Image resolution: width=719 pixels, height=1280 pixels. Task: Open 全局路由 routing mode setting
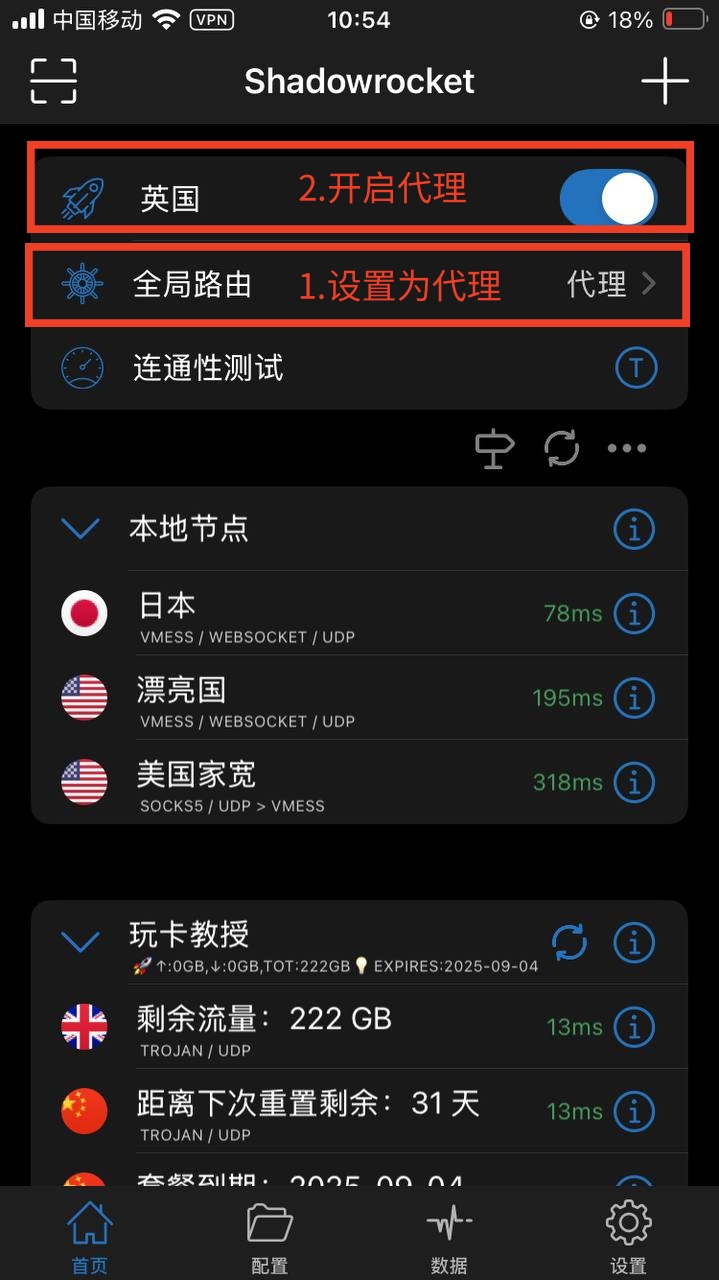click(360, 285)
